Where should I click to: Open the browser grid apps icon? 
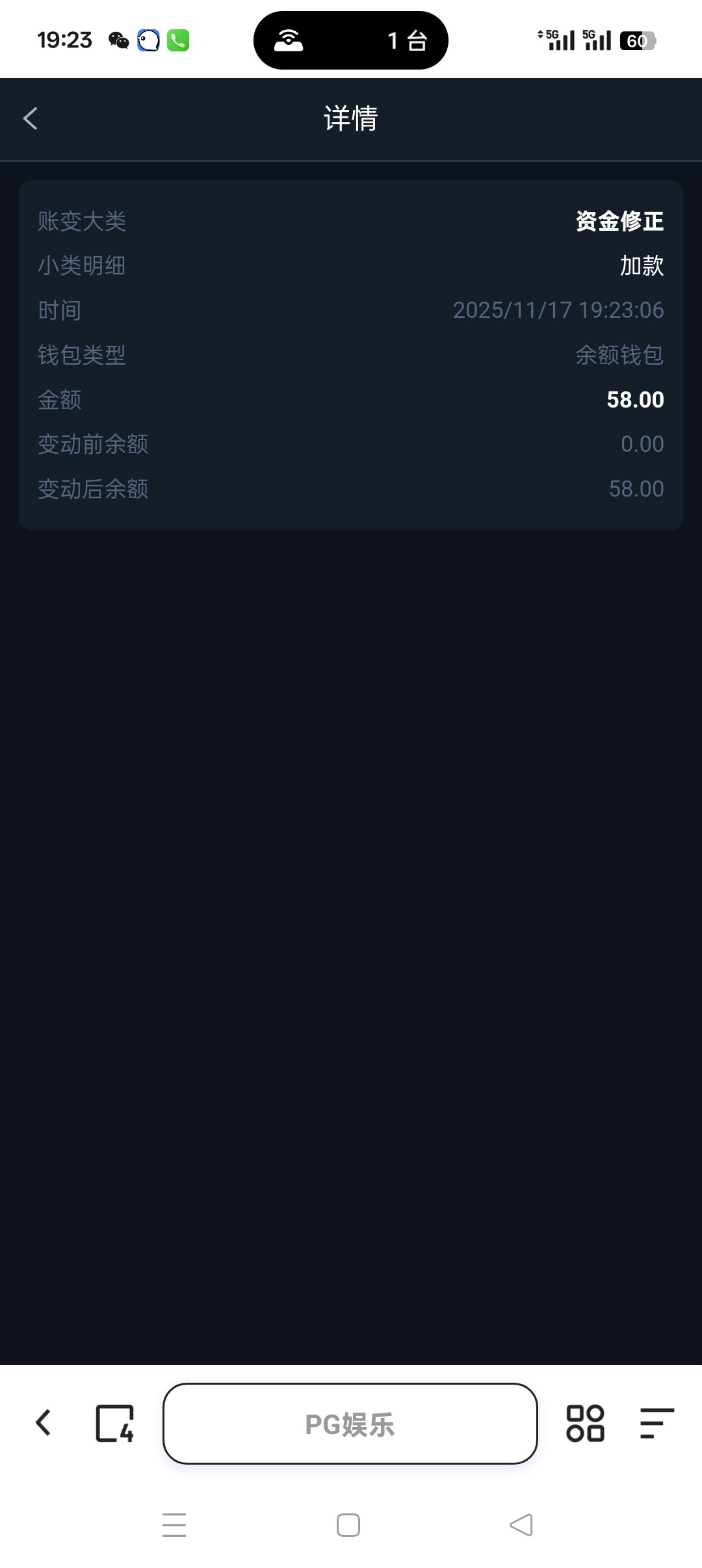585,1424
